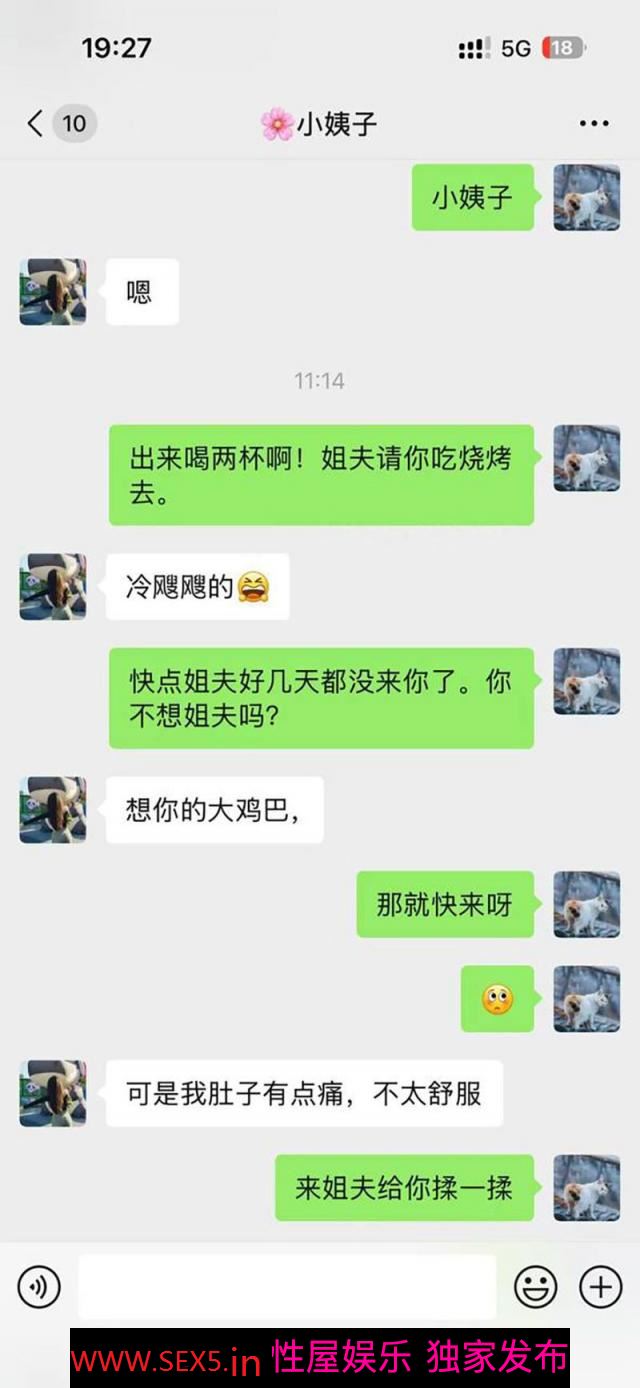Open the contact's avatar beside the 嗯 message
640x1388 pixels.
point(53,292)
